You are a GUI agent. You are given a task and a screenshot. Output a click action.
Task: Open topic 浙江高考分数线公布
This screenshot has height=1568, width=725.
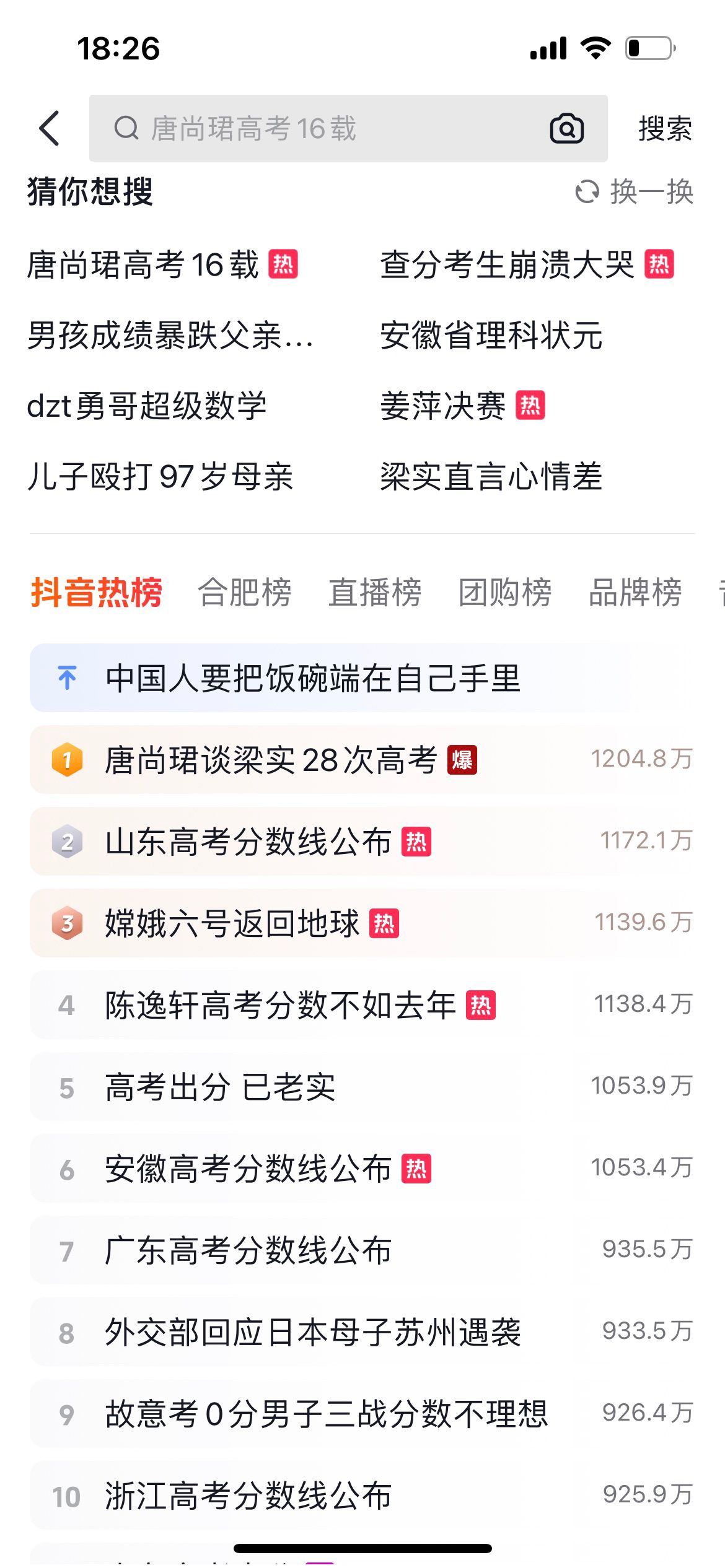click(248, 1496)
